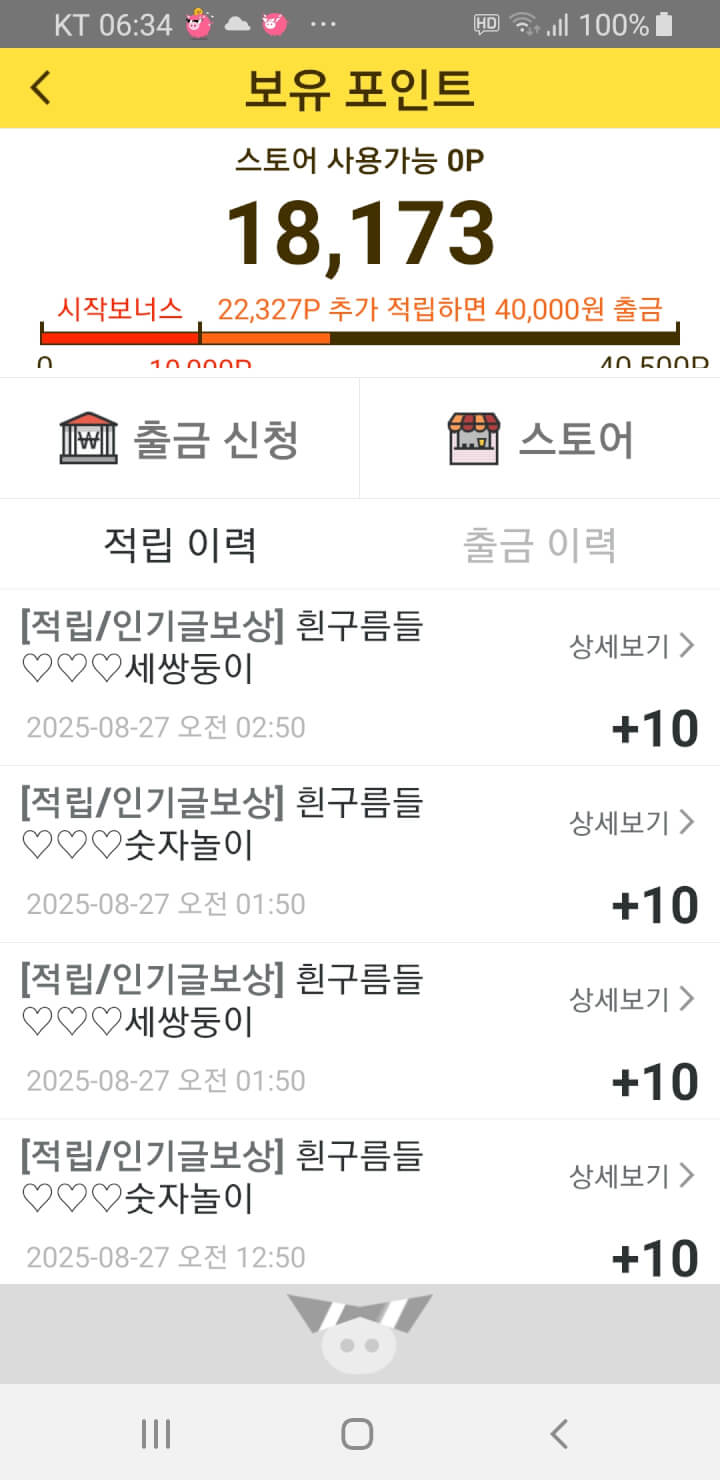View 상세보기 for 세쌍둥이 at 01:50
Screen dimensions: 720x1480
[x=631, y=998]
